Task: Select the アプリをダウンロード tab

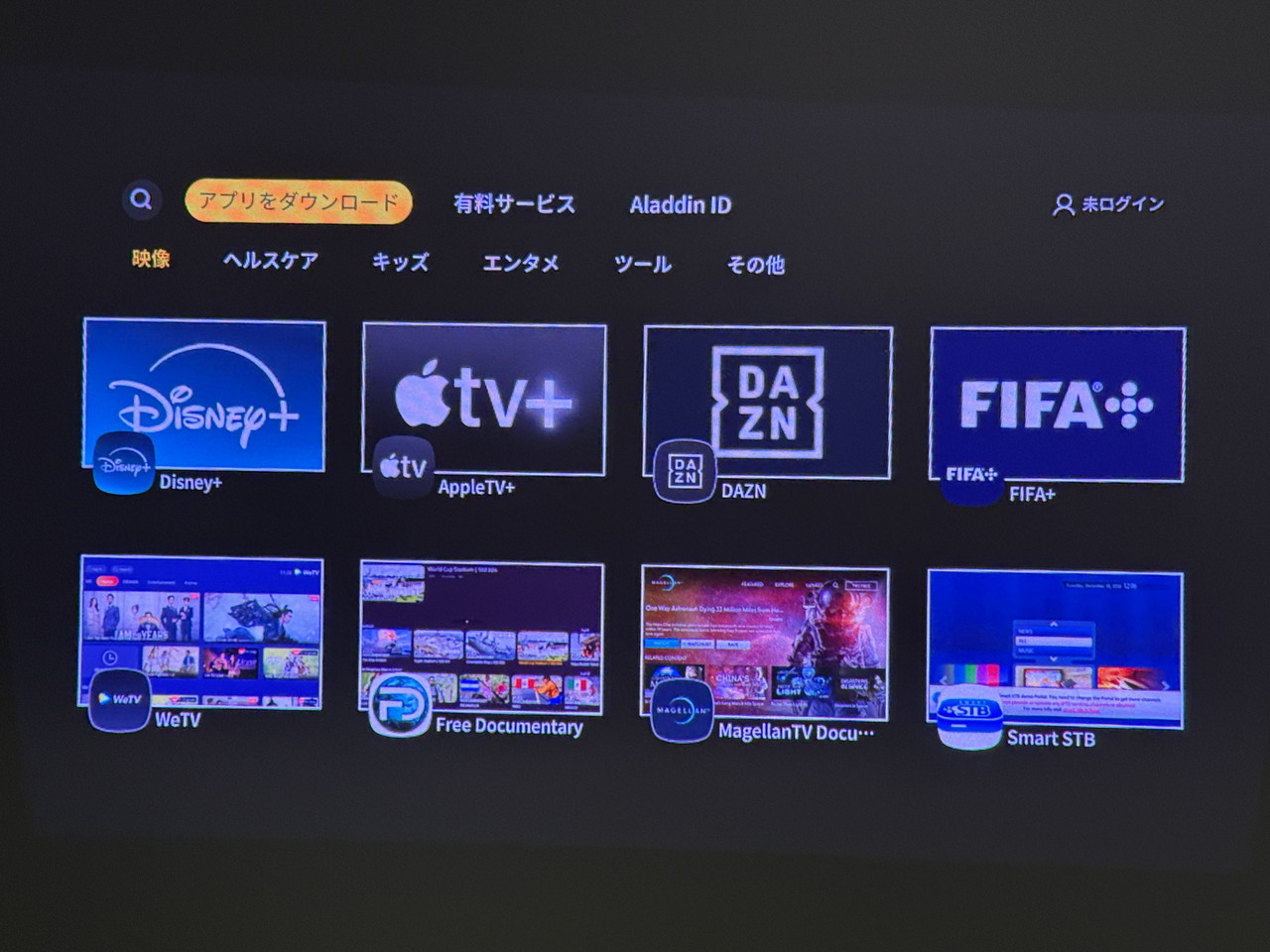Action: pos(298,202)
